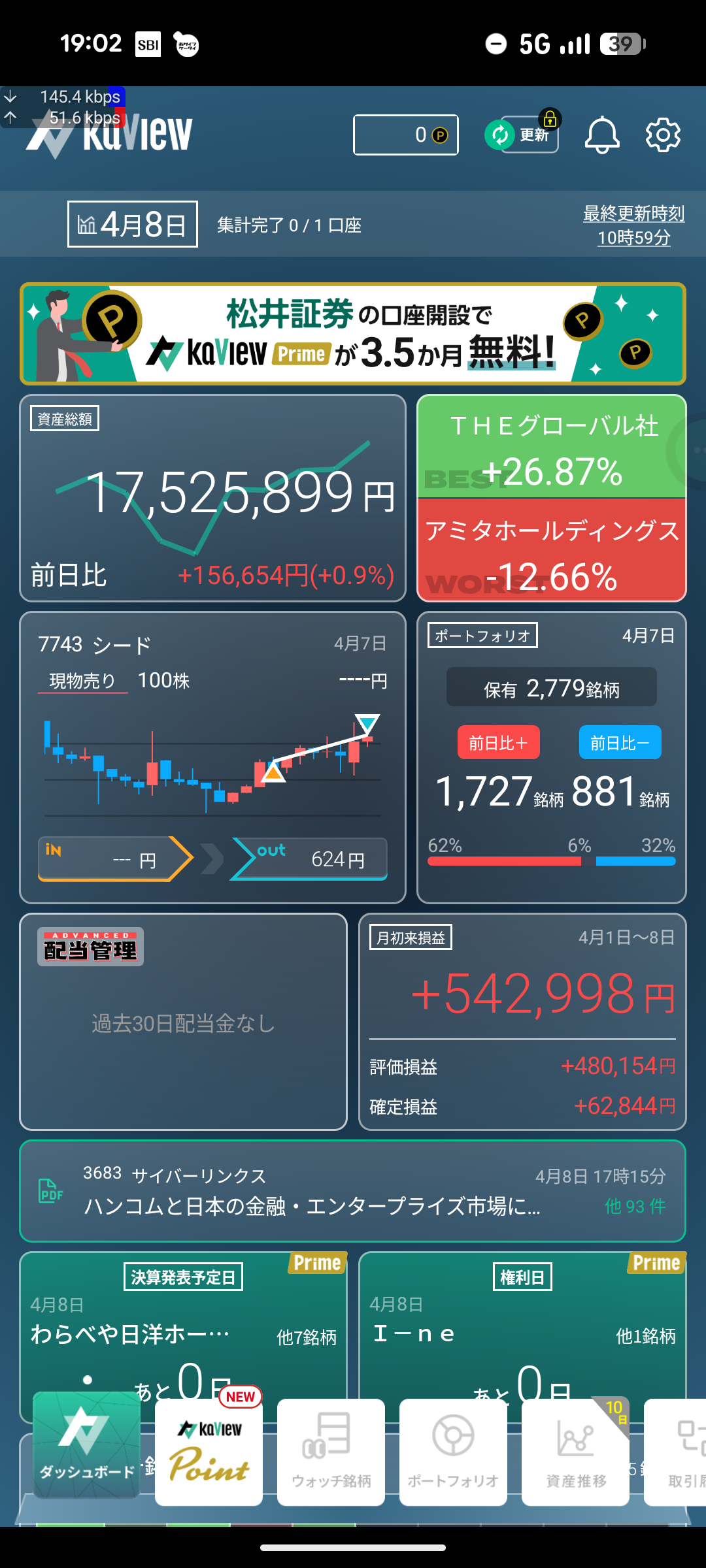Open the ポートフォリオ summary card
Screen dimensions: 706x1568
pos(551,757)
